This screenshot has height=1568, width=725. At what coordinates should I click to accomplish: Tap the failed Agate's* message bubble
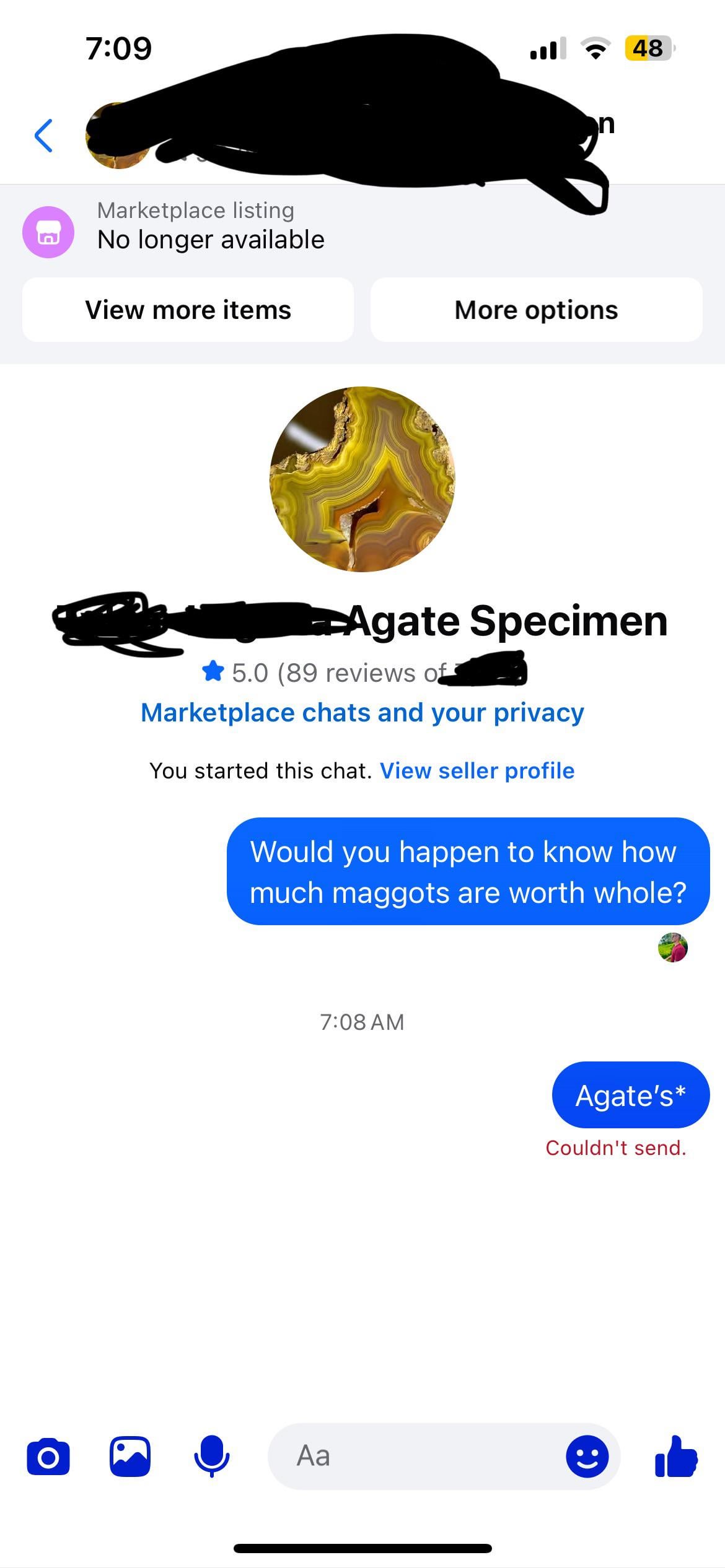(630, 1095)
